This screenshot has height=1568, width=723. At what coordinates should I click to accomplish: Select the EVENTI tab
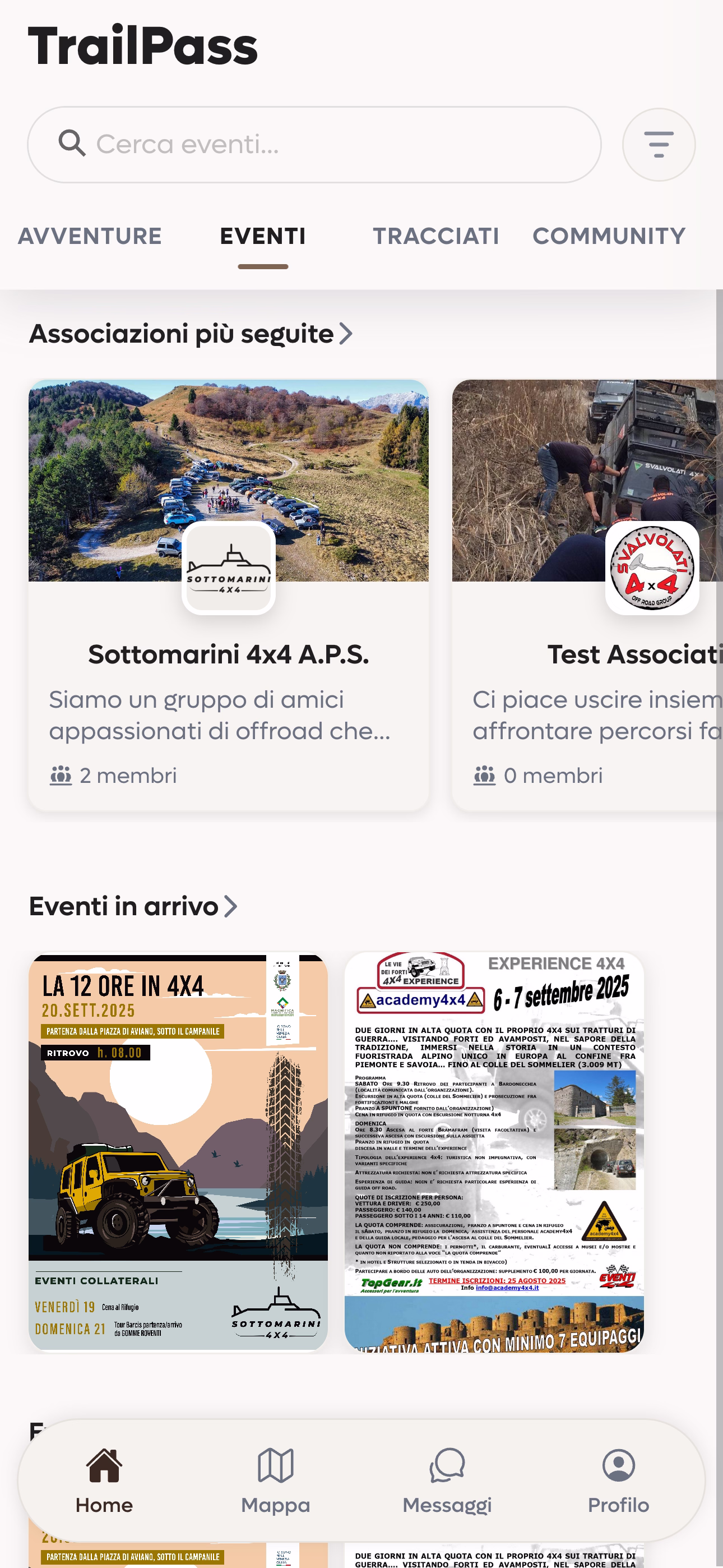263,236
